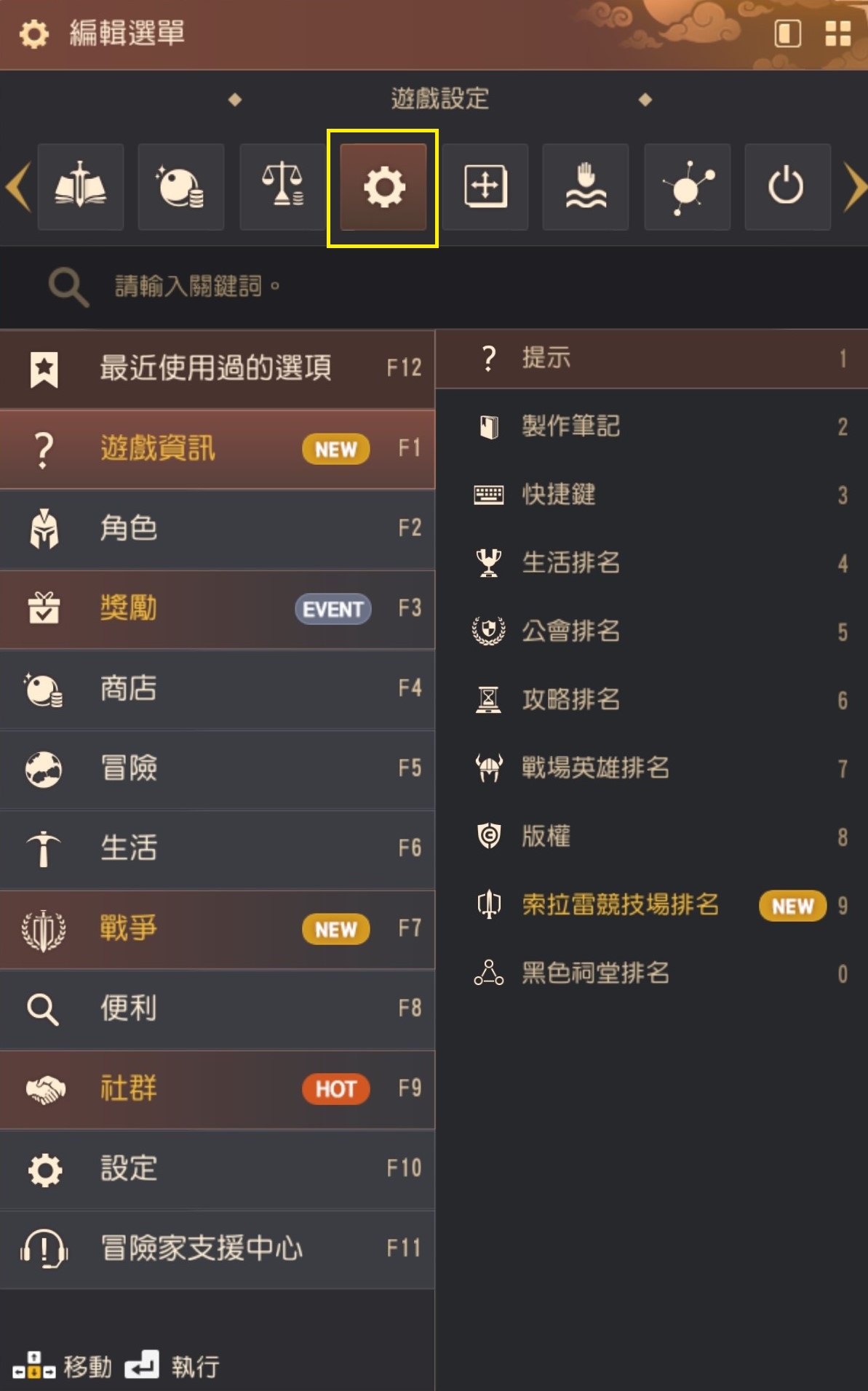This screenshot has width=868, height=1391.
Task: Tap the power icon in the shortcut bar
Action: pos(787,187)
